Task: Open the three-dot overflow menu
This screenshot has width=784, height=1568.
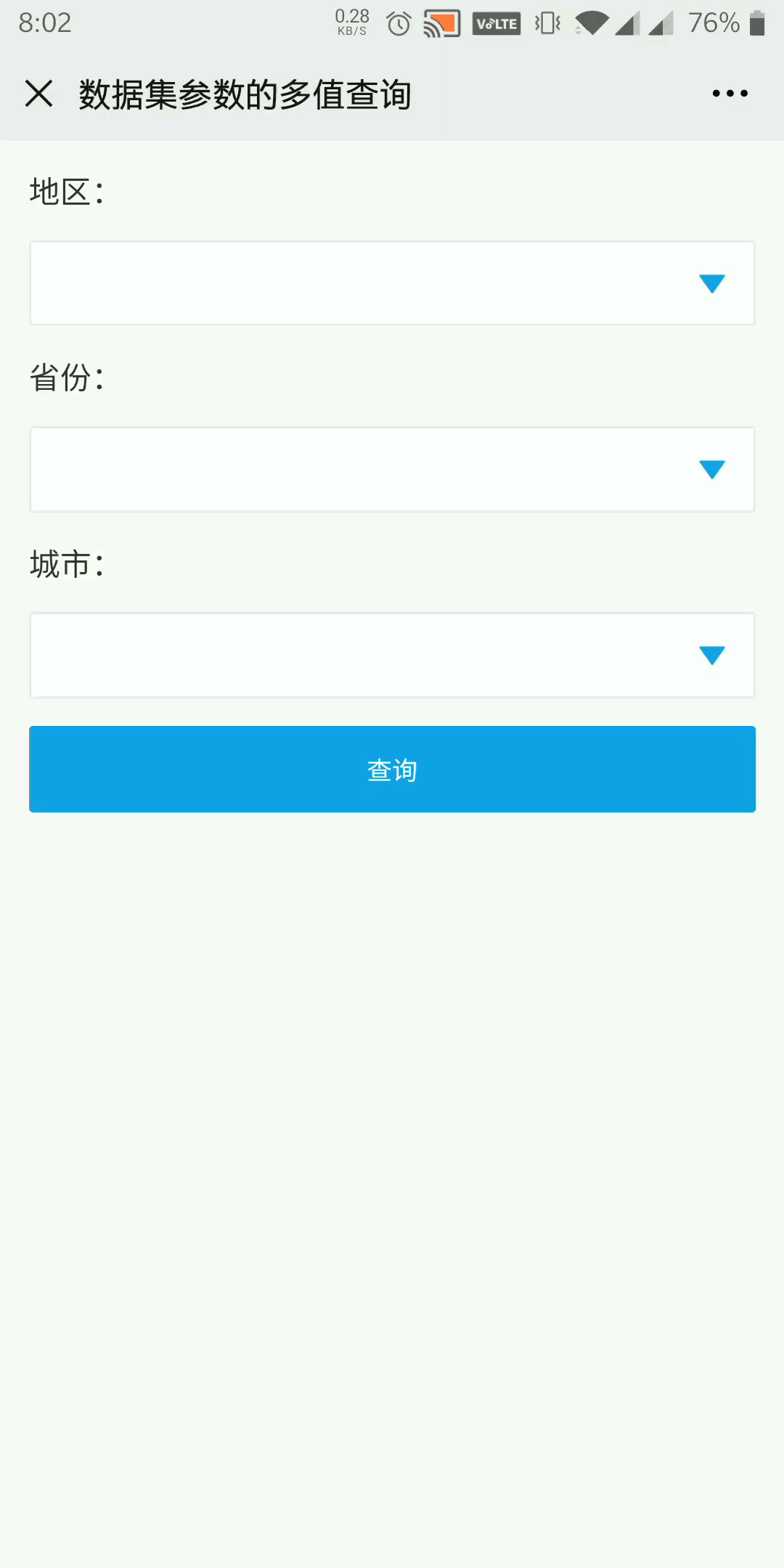Action: coord(730,94)
